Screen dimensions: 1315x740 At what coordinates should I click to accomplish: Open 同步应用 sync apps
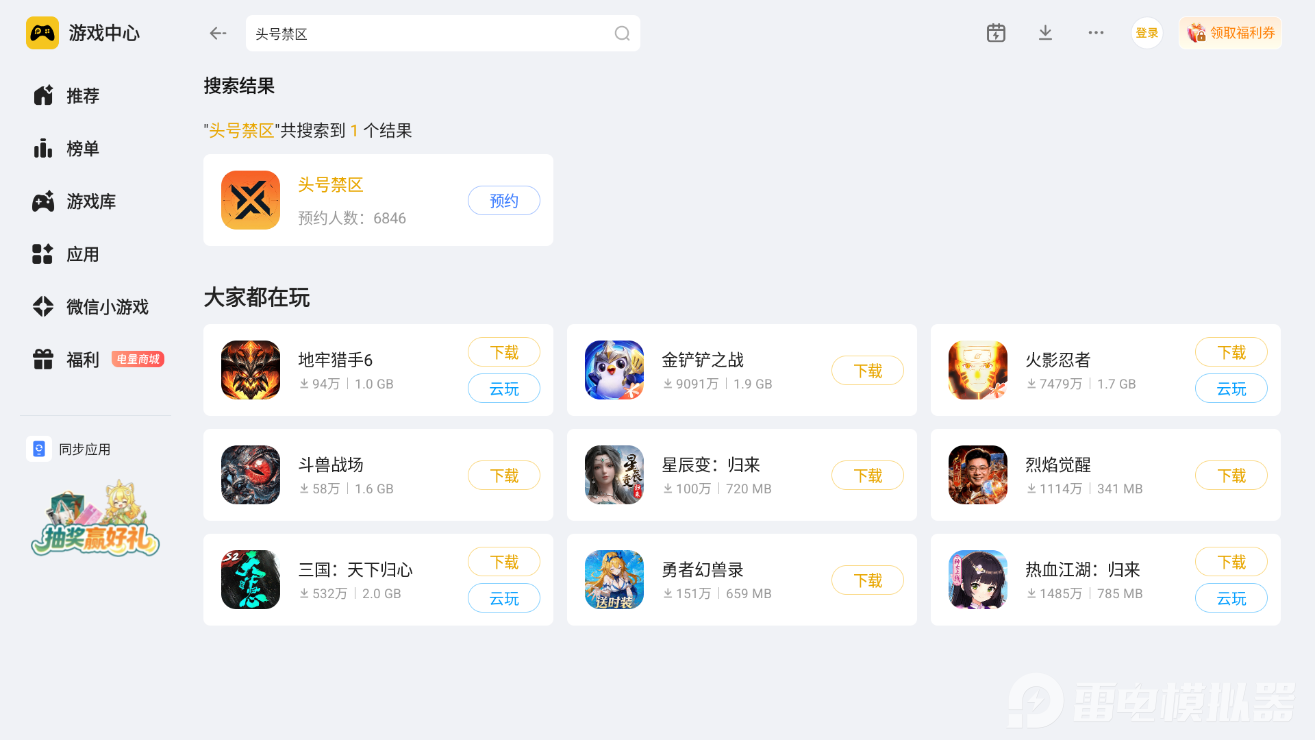pyautogui.click(x=70, y=449)
